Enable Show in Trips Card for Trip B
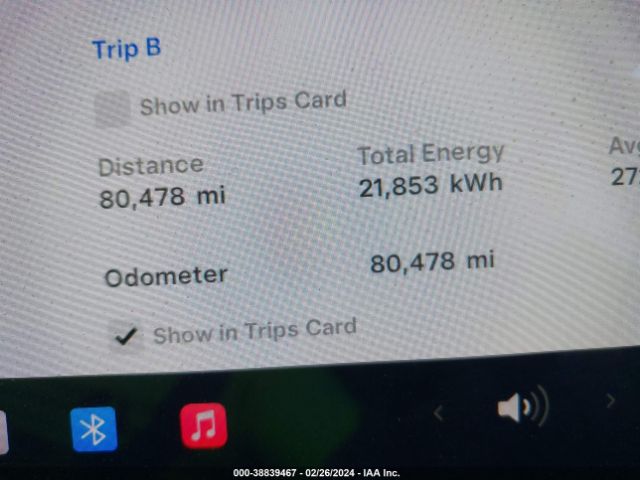Image resolution: width=640 pixels, height=480 pixels. [x=112, y=109]
